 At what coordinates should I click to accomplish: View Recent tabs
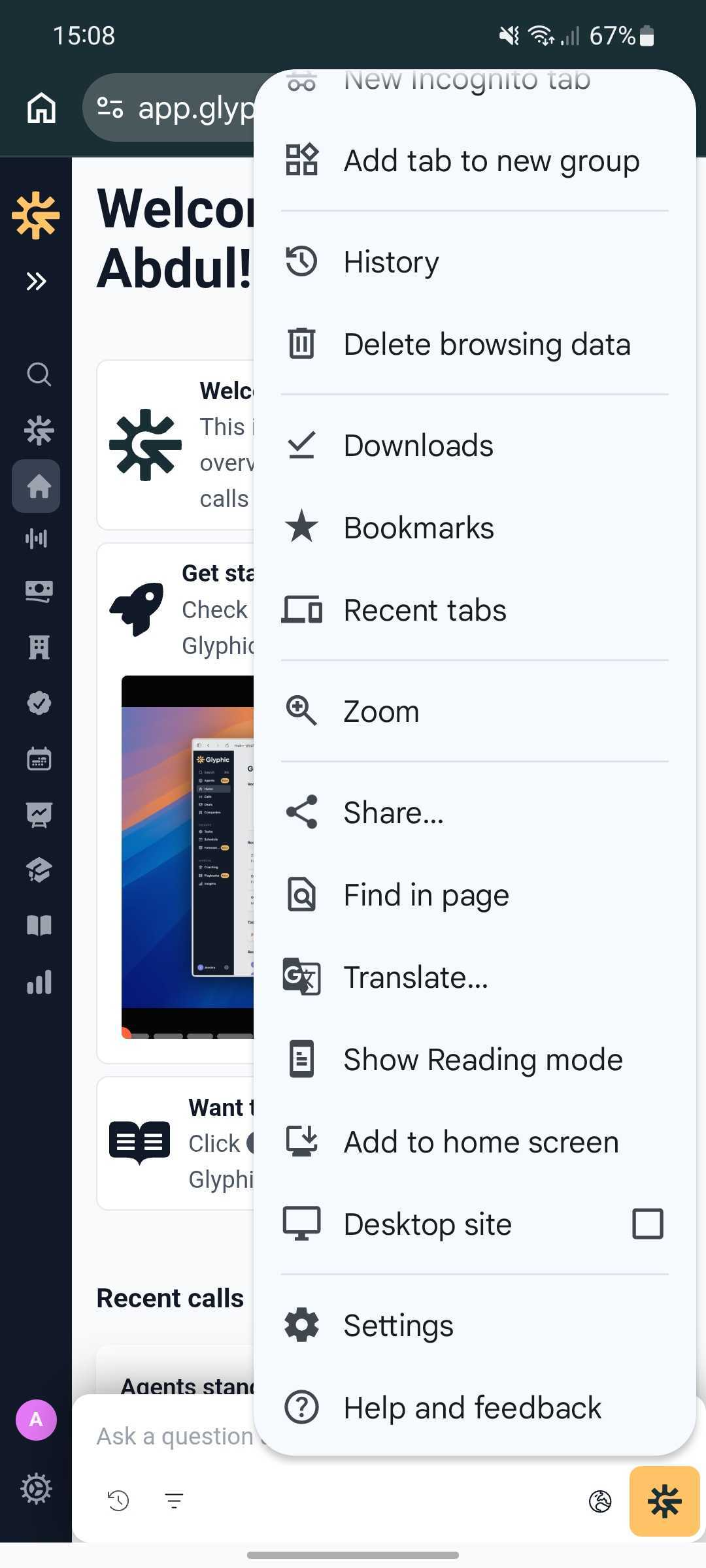425,610
